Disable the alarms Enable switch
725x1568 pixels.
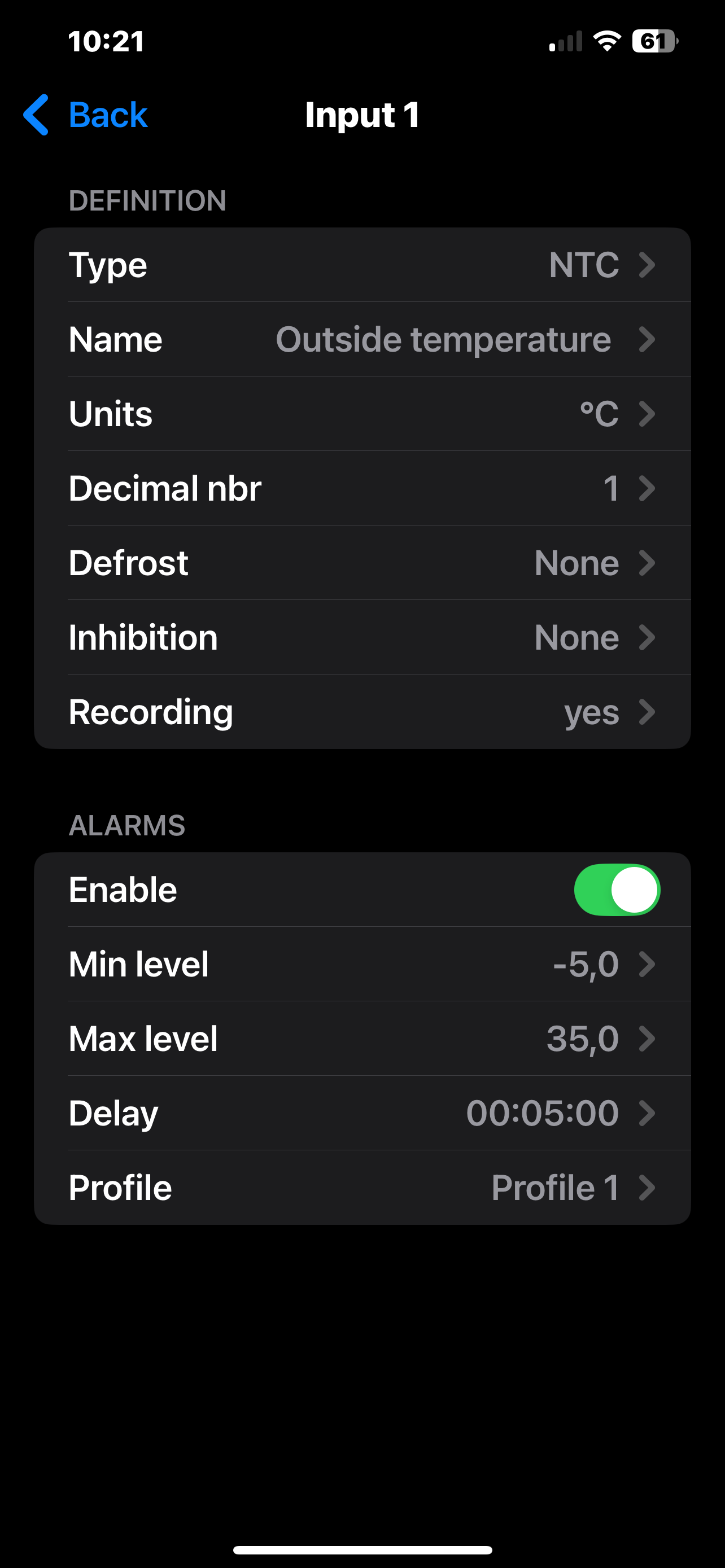point(617,890)
